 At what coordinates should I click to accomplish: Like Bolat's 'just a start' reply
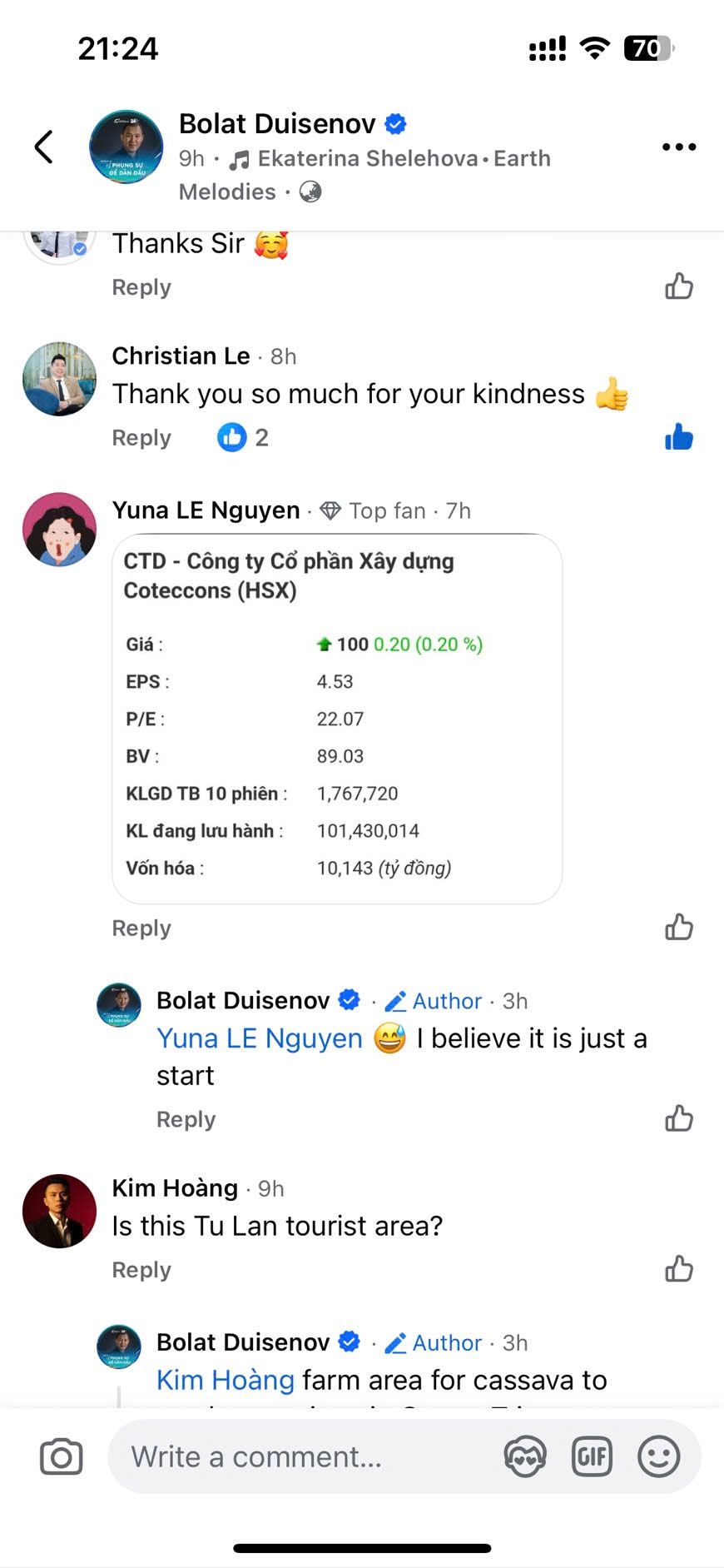[x=678, y=1118]
